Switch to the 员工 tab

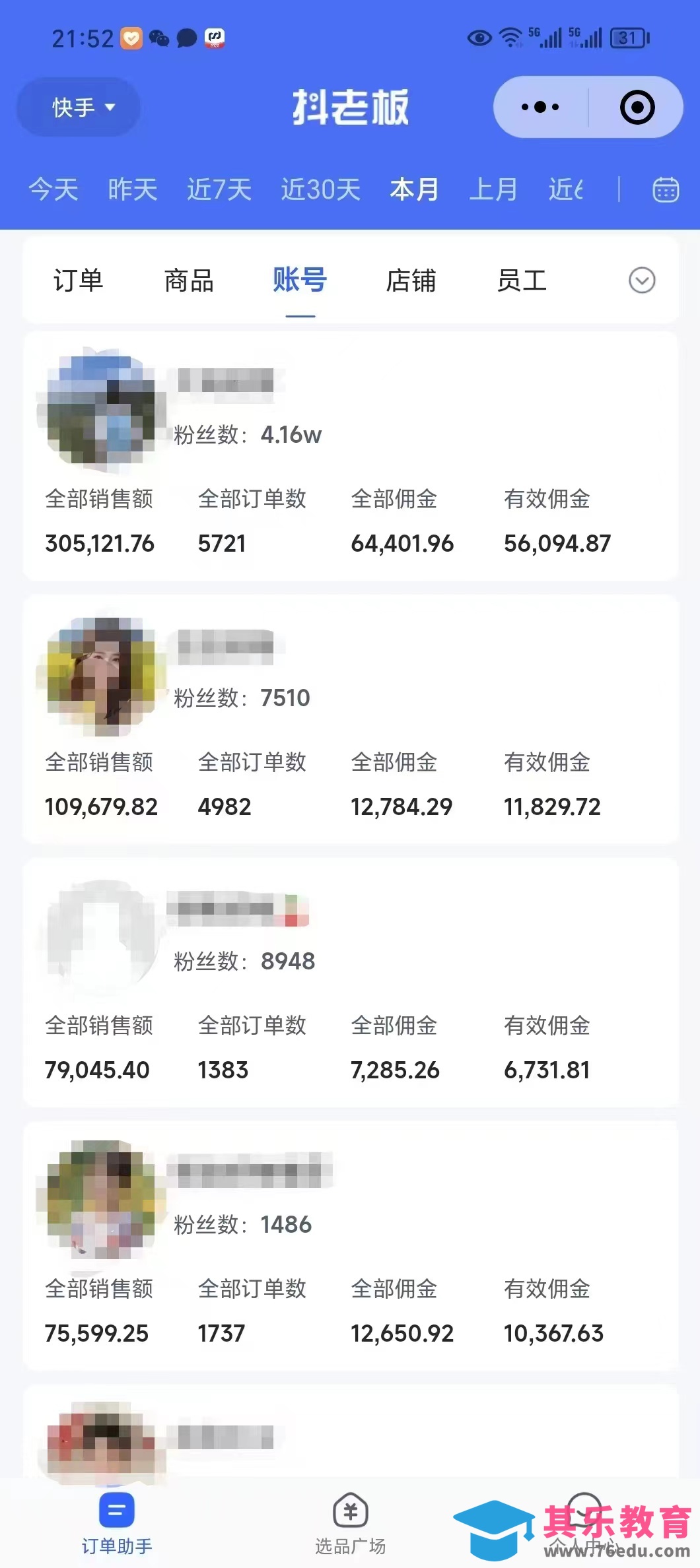click(x=522, y=281)
